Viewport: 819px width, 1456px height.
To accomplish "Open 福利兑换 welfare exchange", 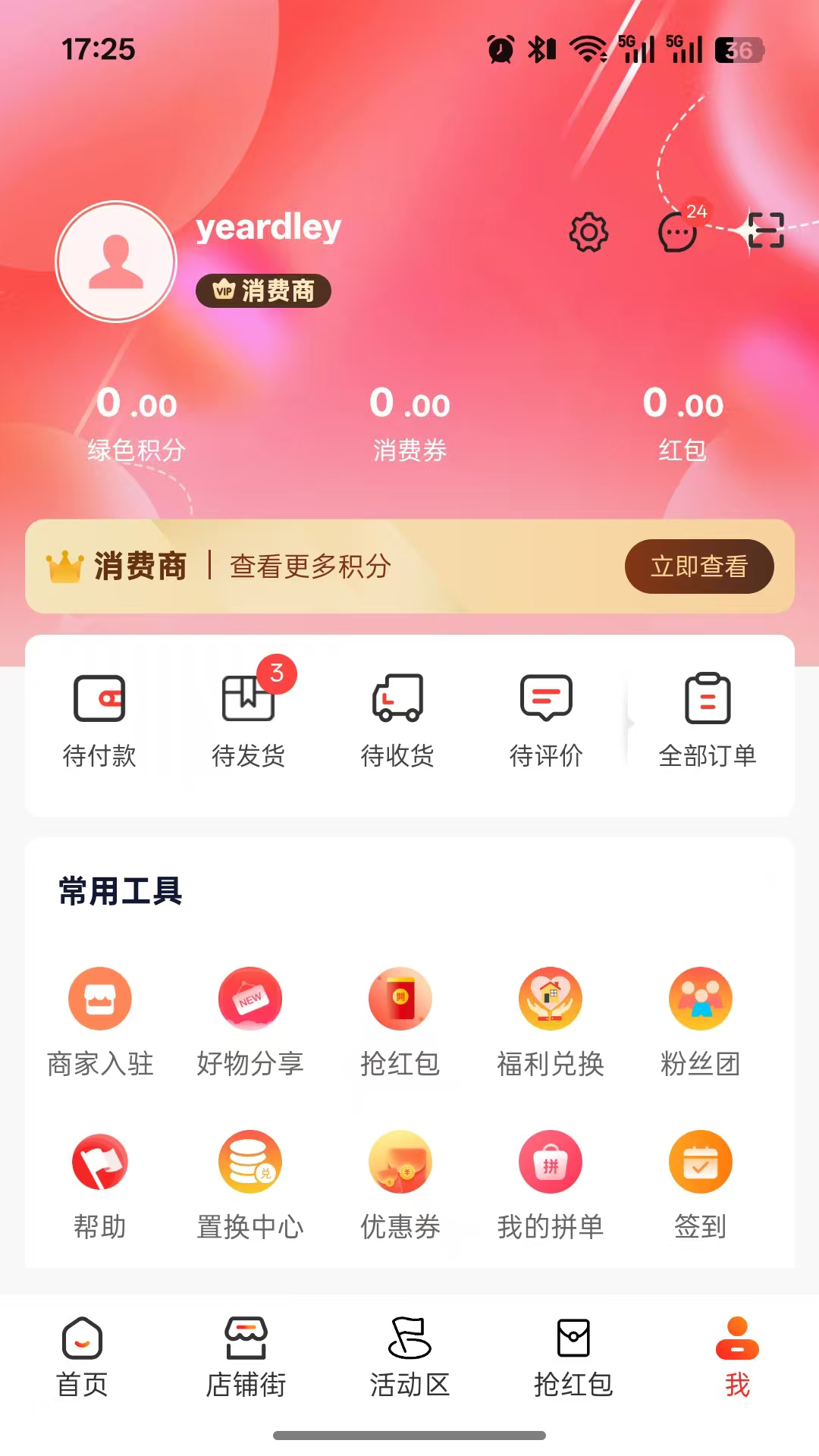I will 551,1020.
